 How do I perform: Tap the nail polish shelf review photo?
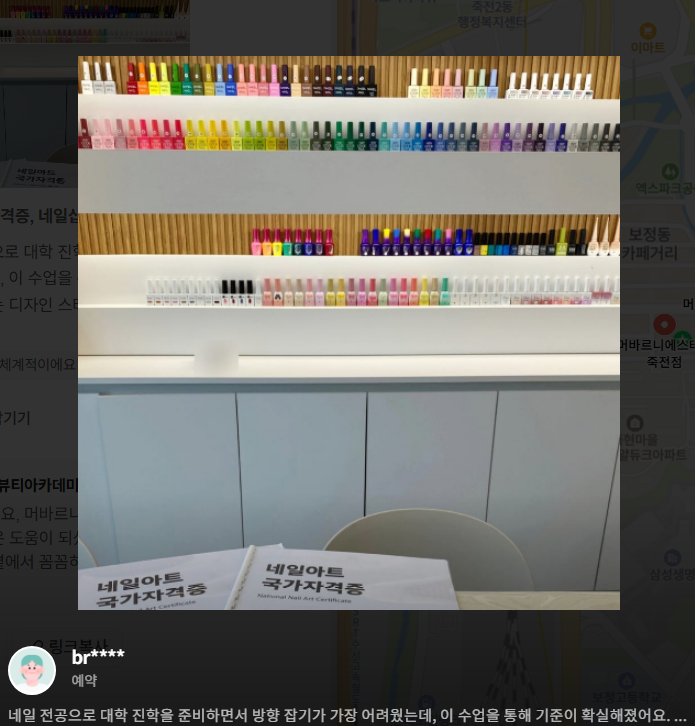coord(348,332)
